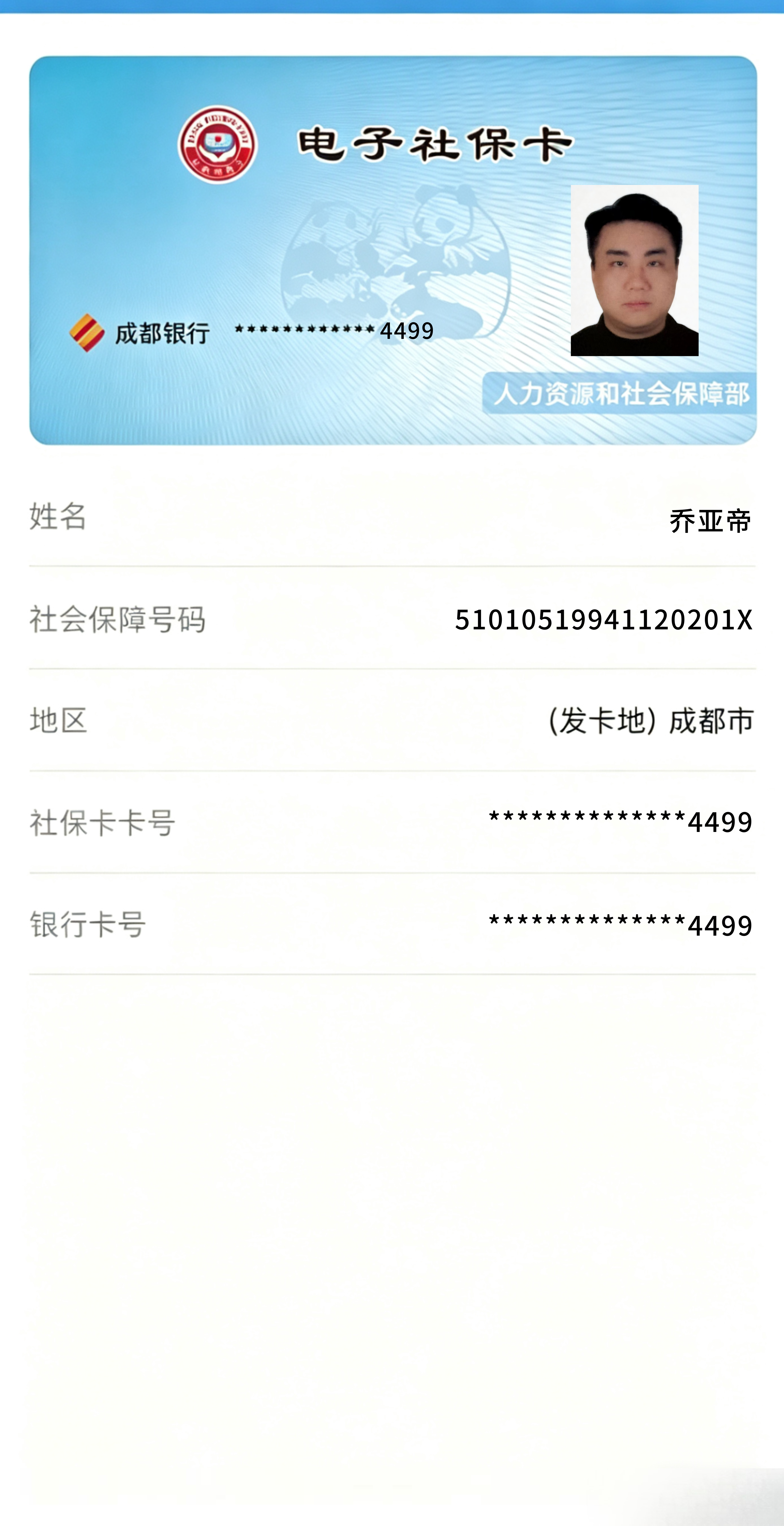Tap the electronic social security card image

[x=392, y=249]
